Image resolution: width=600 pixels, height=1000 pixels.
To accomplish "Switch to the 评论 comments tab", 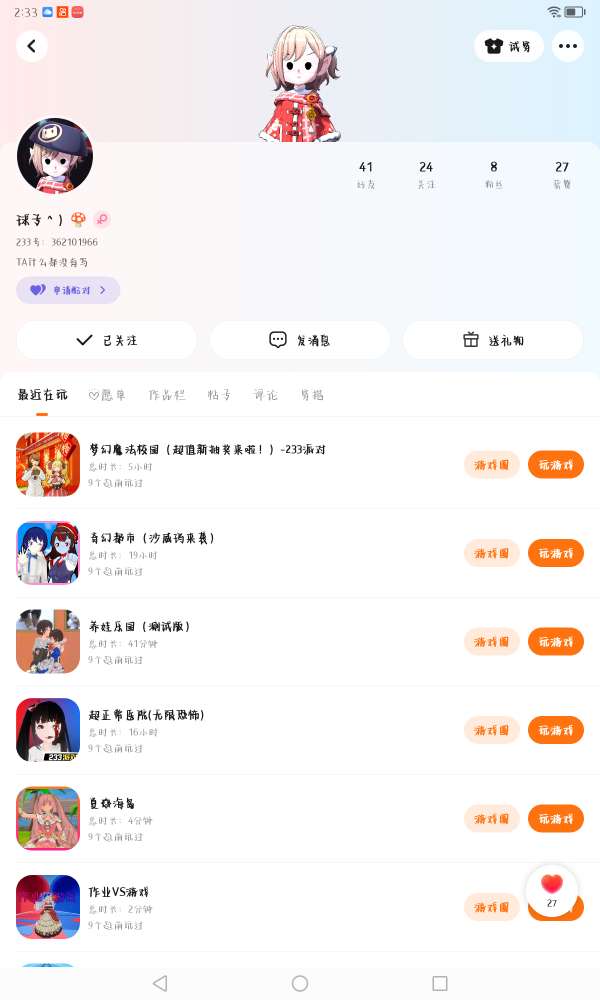I will pos(266,395).
